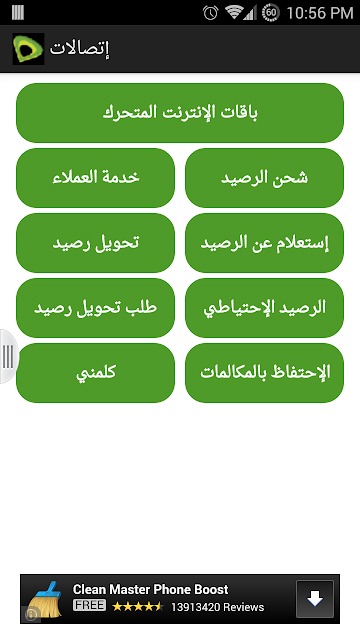The width and height of the screenshot is (360, 640).
Task: Choose تحويل رصيد to transfer credit
Action: 96,243
